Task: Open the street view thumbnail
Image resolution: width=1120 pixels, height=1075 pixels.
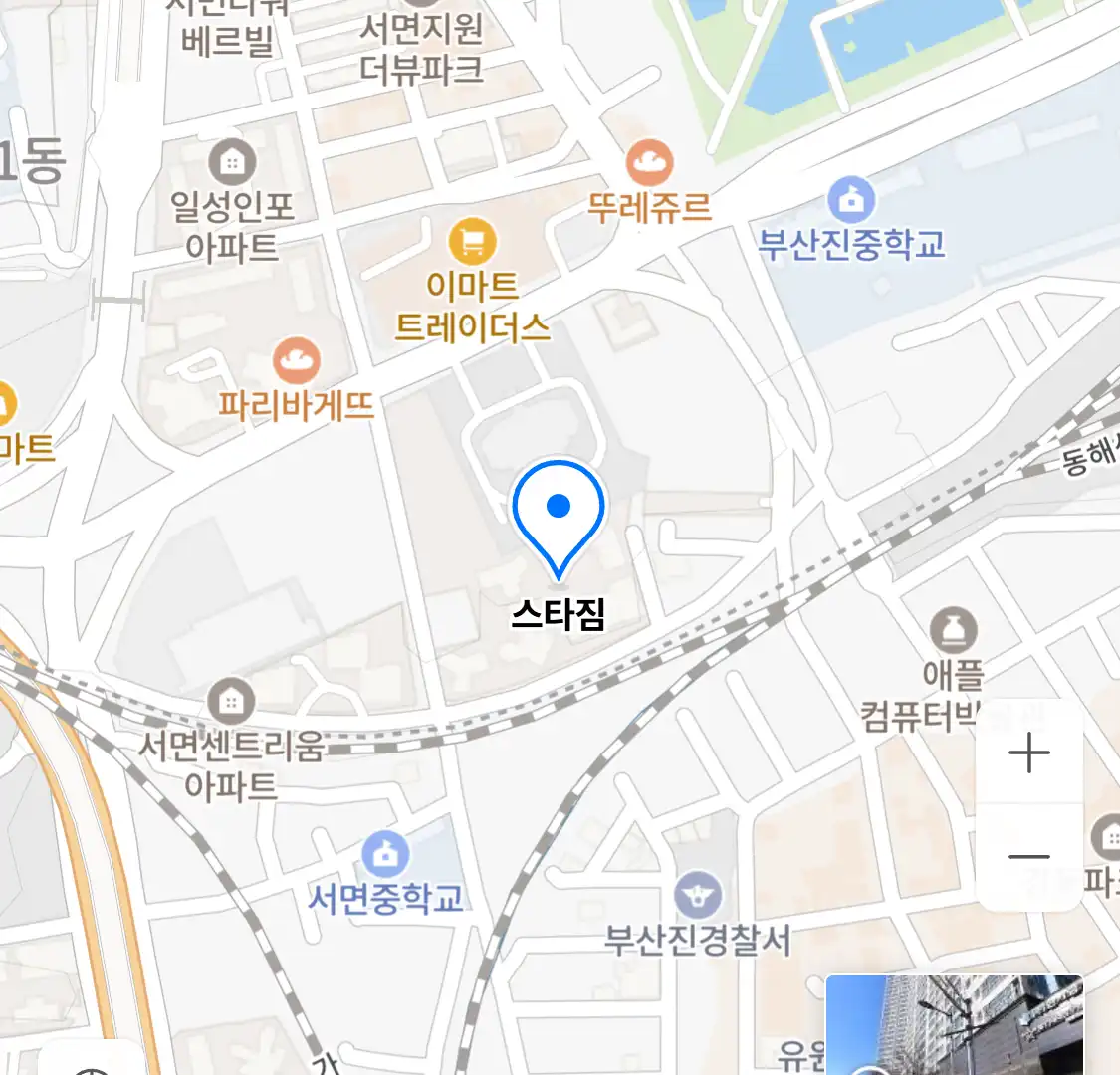Action: tap(954, 1025)
